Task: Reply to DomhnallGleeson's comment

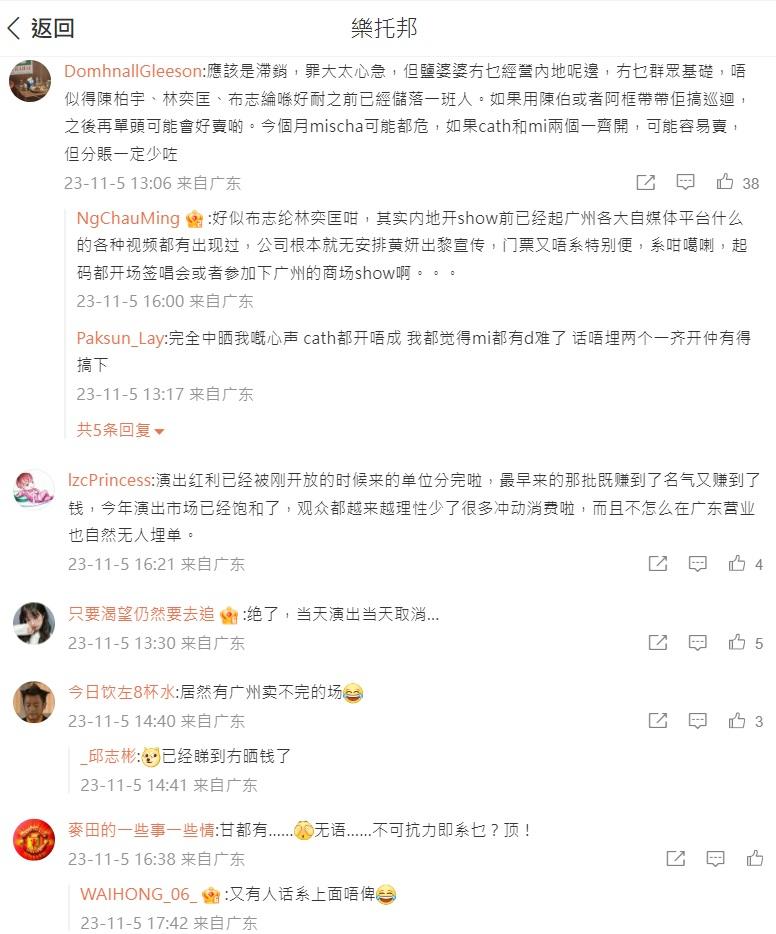Action: 685,182
